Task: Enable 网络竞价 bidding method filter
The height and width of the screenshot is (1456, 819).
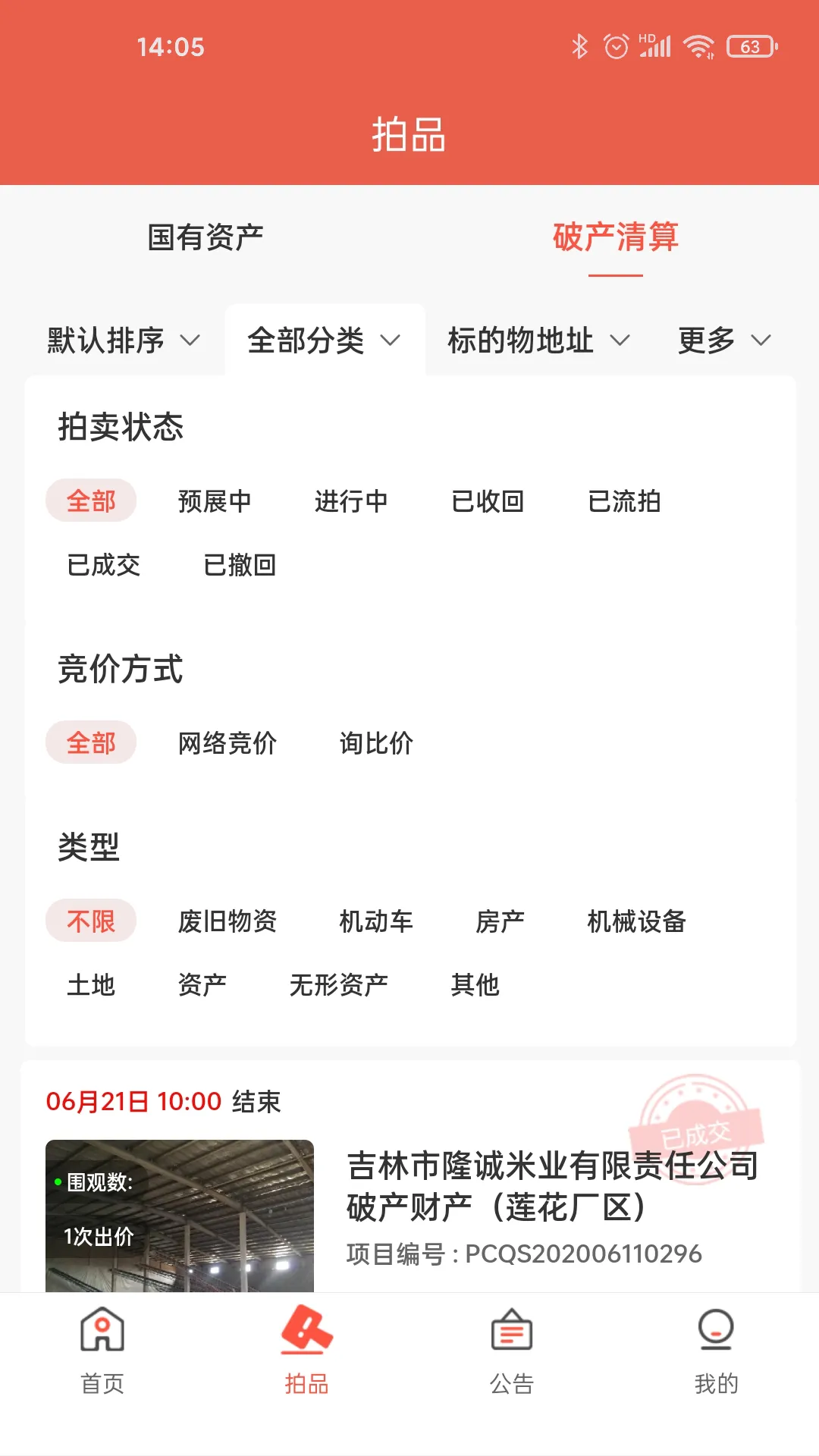Action: pyautogui.click(x=227, y=743)
